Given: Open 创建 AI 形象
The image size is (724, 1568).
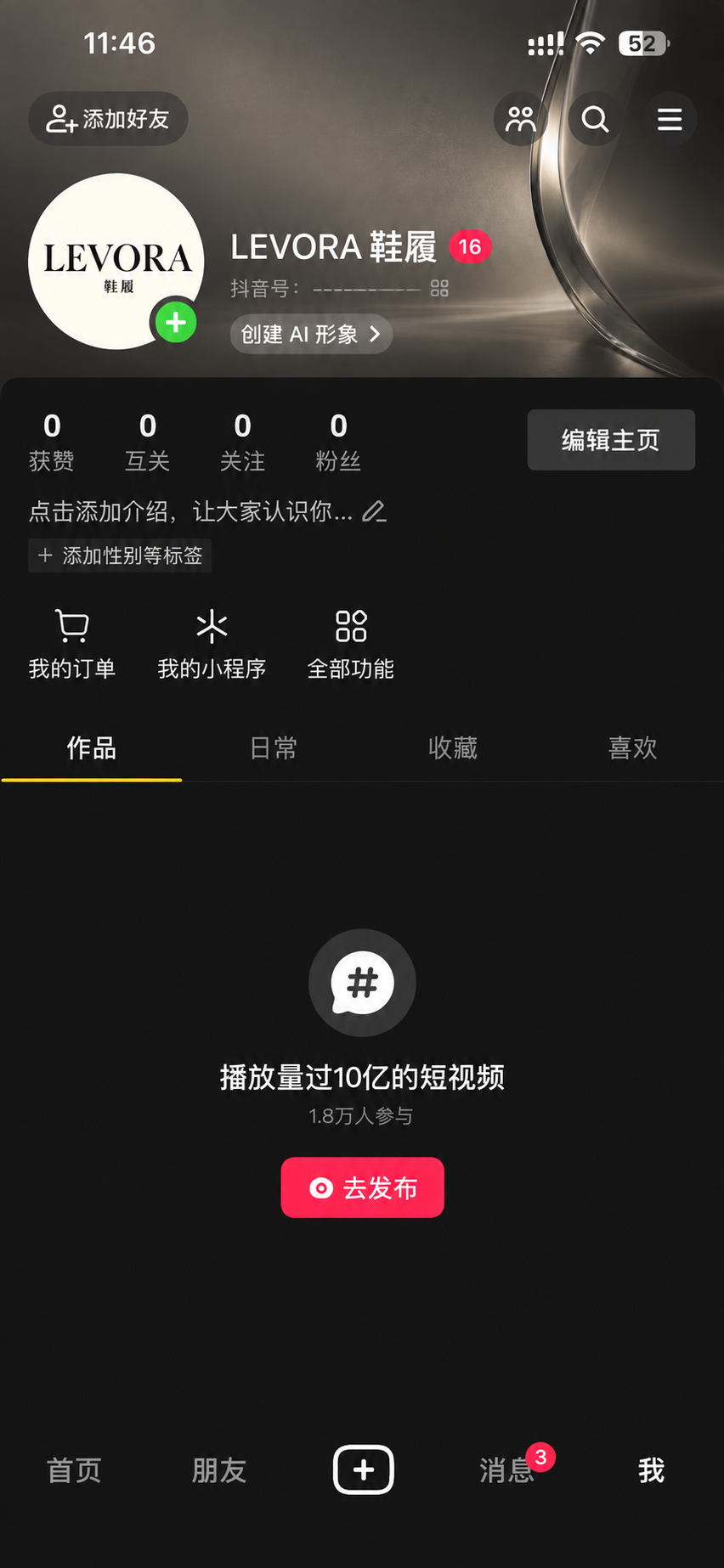Looking at the screenshot, I should 311,335.
